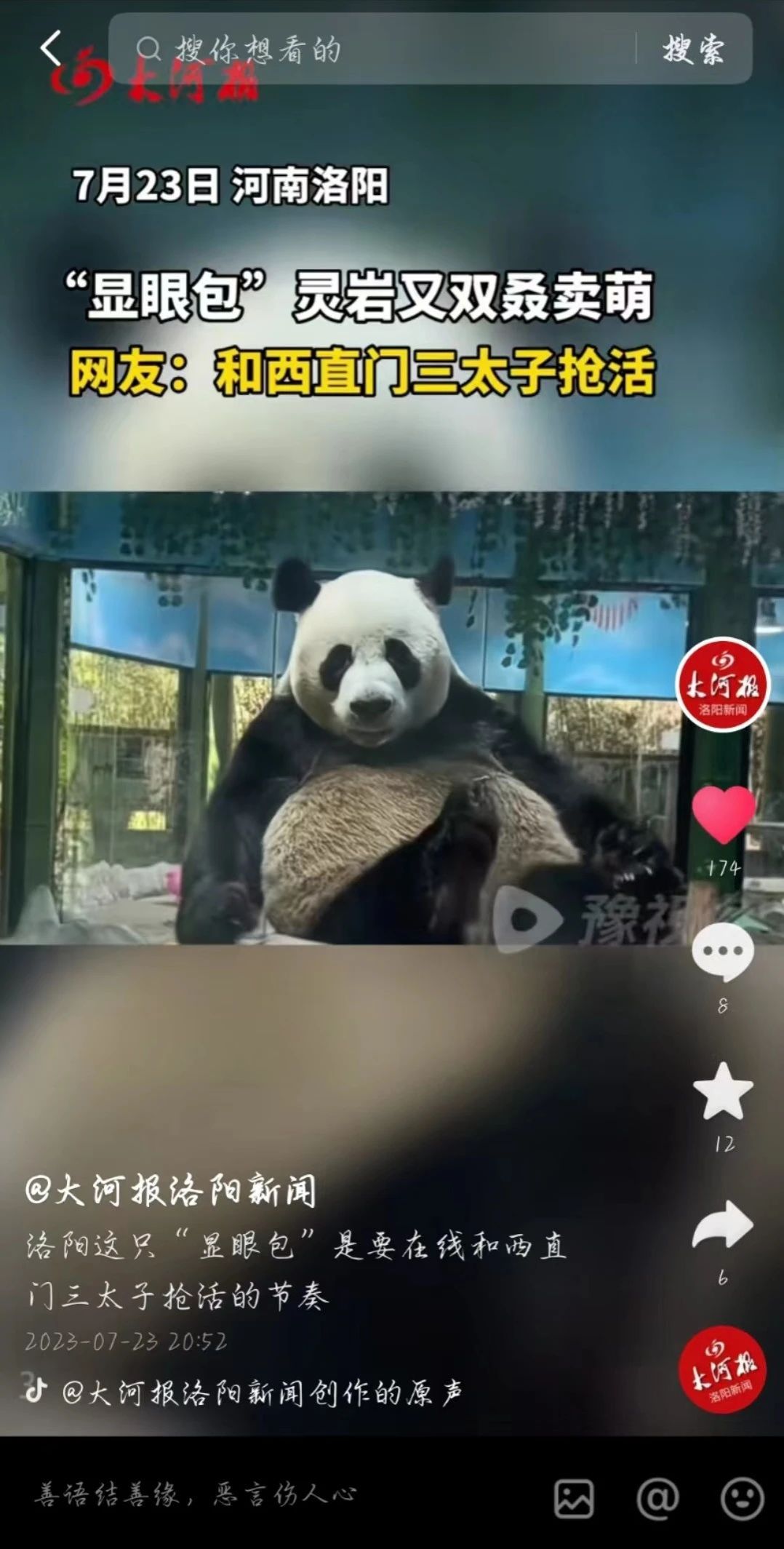
Task: Open the @大河报洛阳新闻 username link
Action: (171, 1191)
